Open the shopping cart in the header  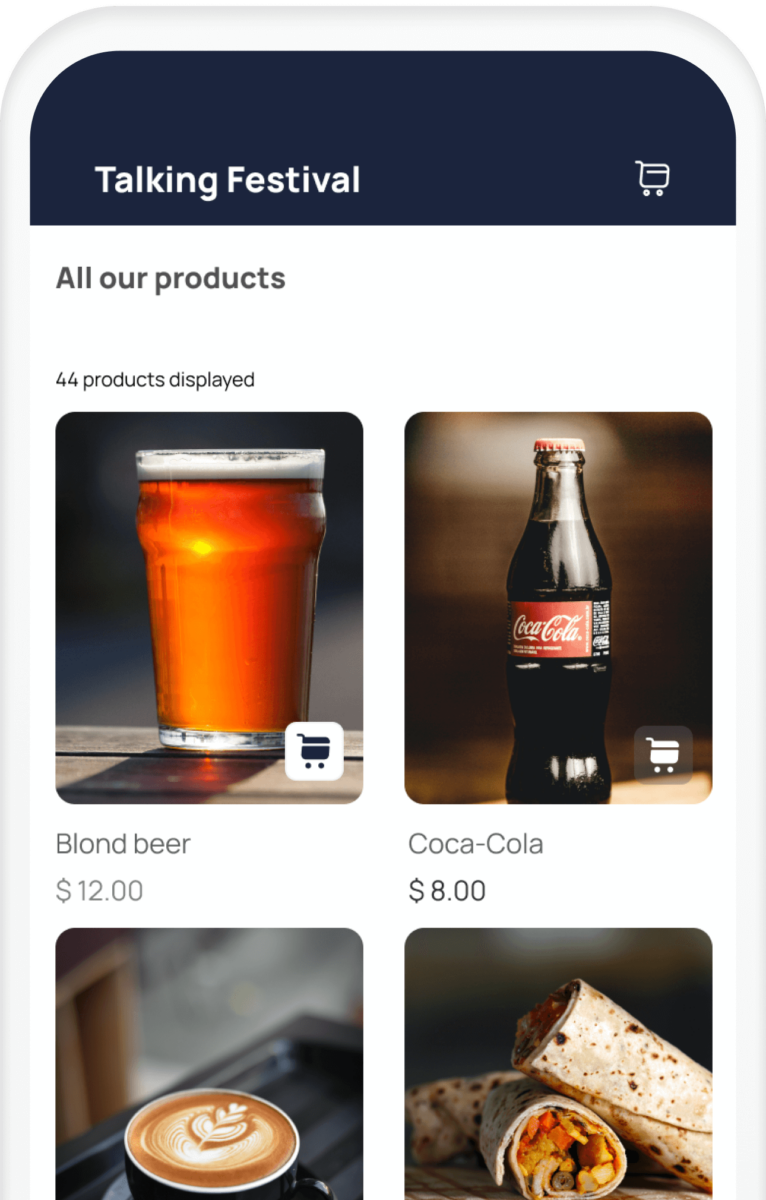click(652, 179)
